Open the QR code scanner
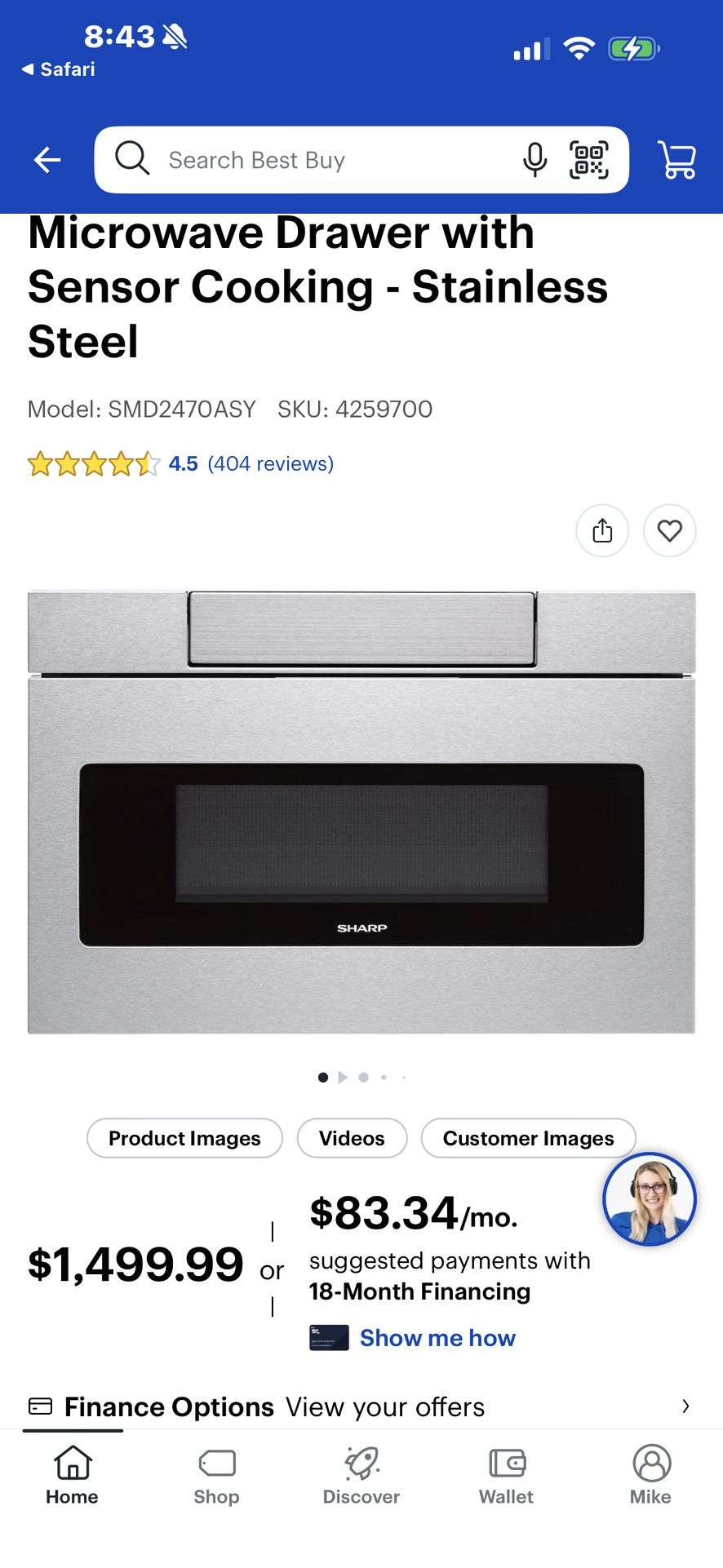 pyautogui.click(x=590, y=160)
